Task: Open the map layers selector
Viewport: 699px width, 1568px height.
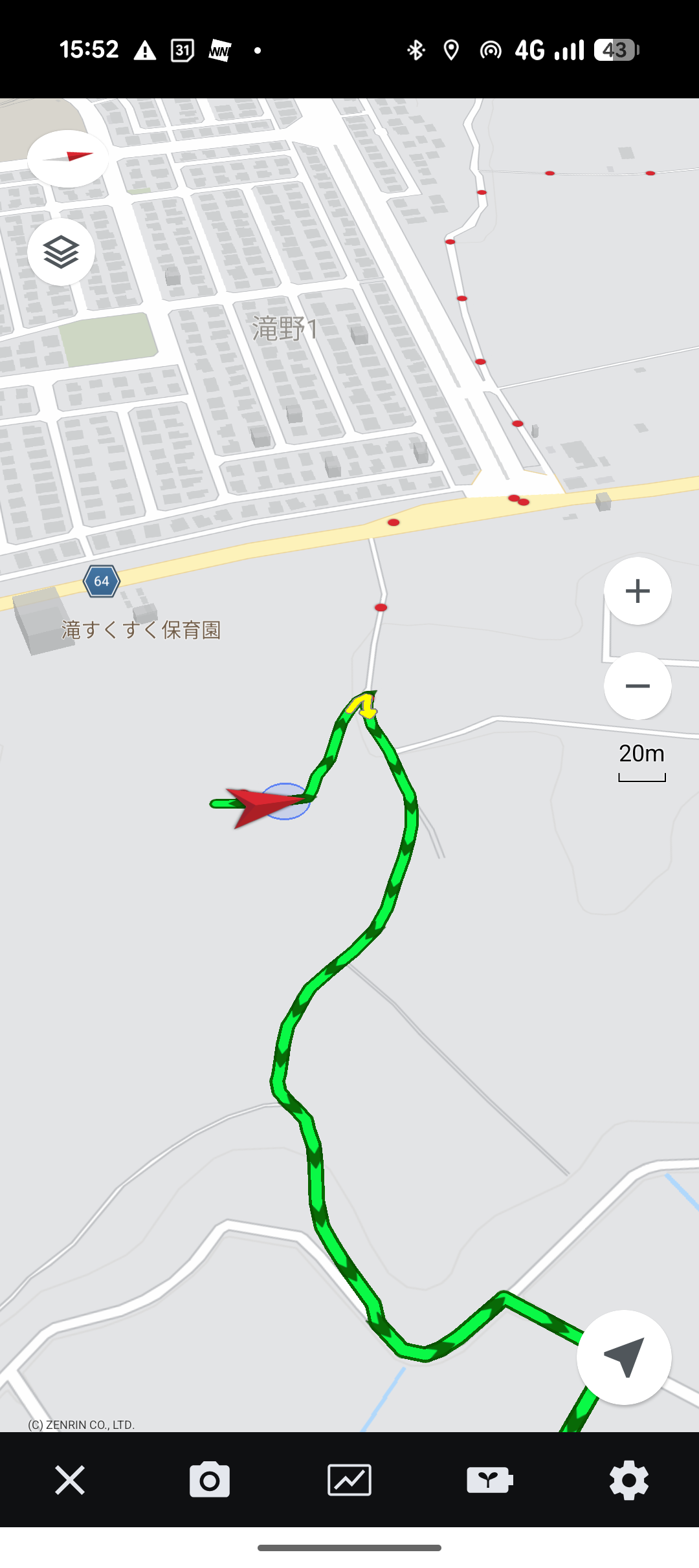Action: tap(61, 252)
